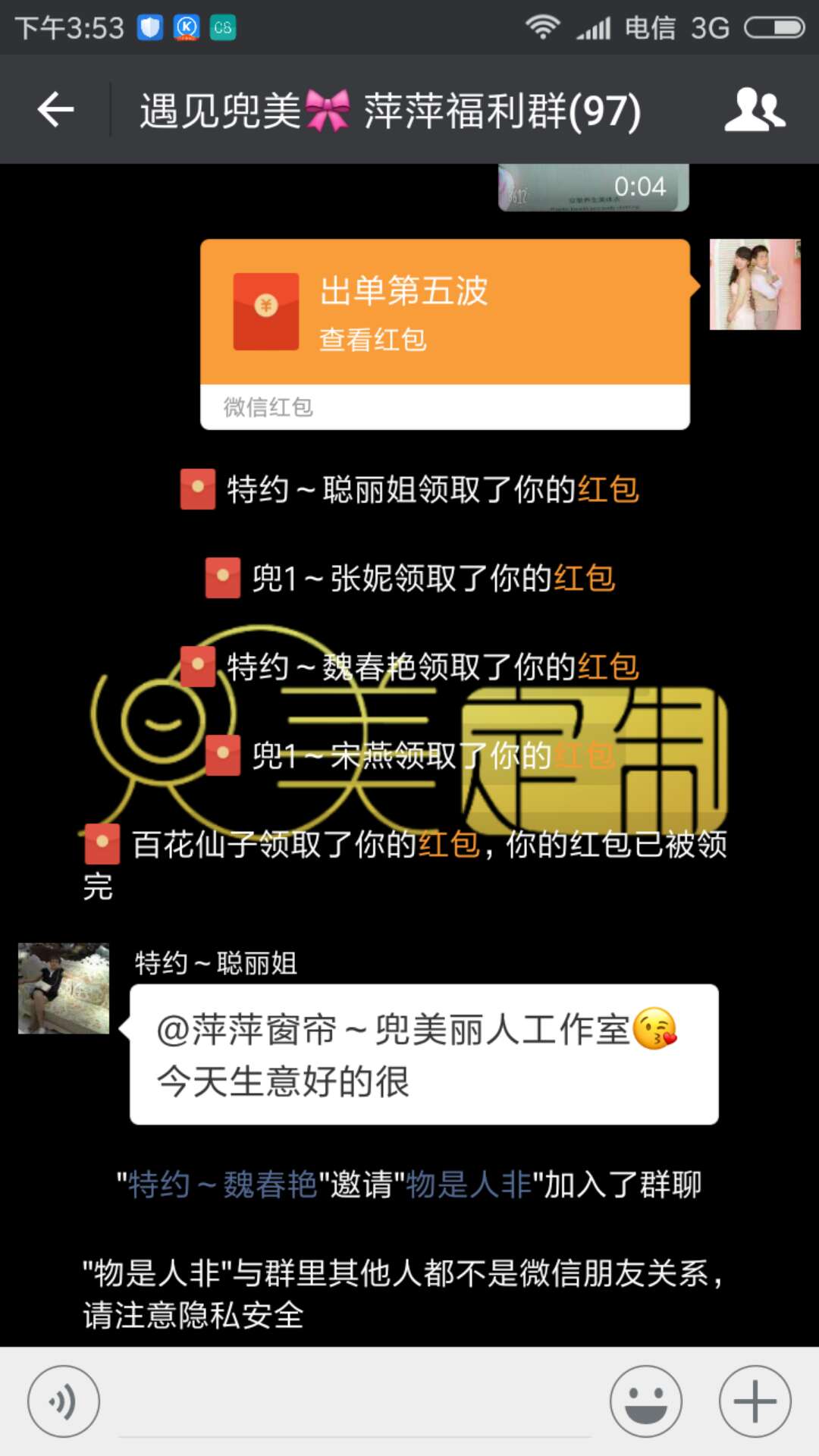
Task: Open the plus attachment menu
Action: (x=755, y=1401)
